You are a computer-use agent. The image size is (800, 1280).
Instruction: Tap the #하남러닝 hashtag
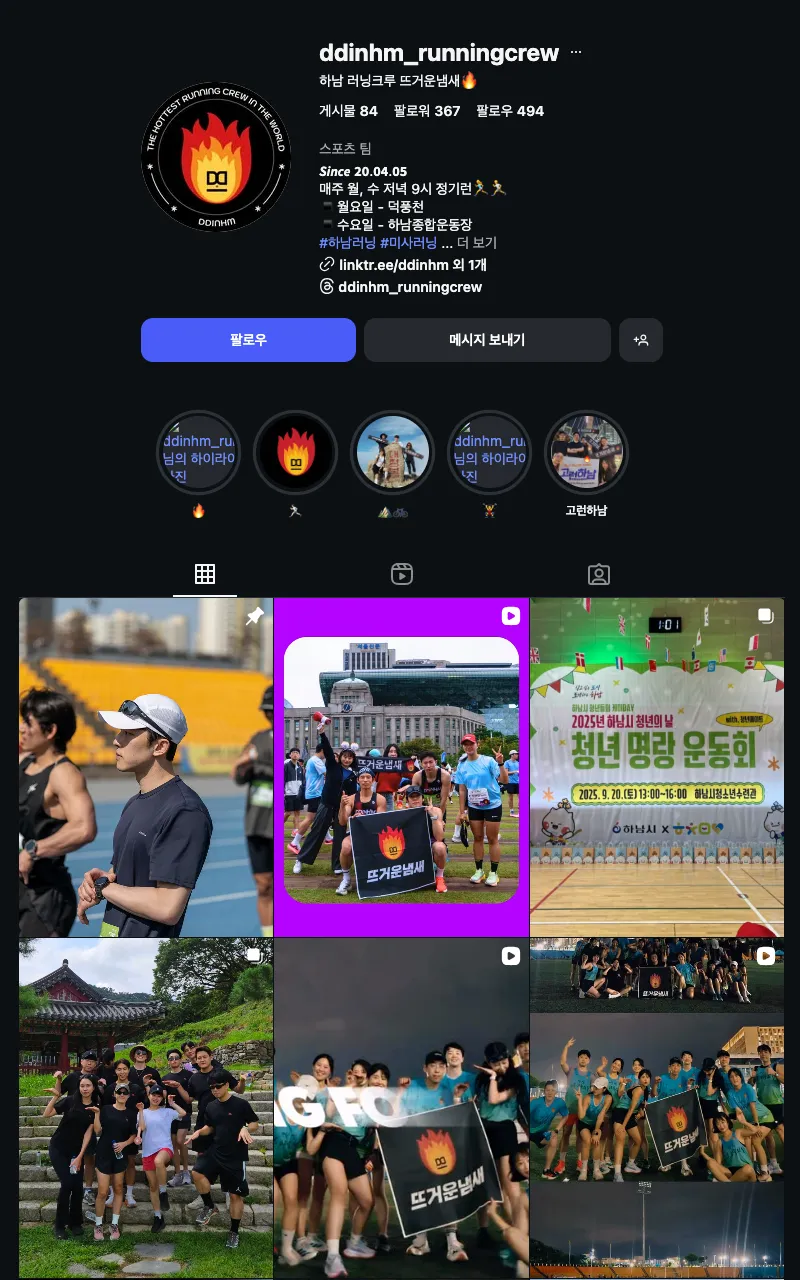[x=347, y=243]
